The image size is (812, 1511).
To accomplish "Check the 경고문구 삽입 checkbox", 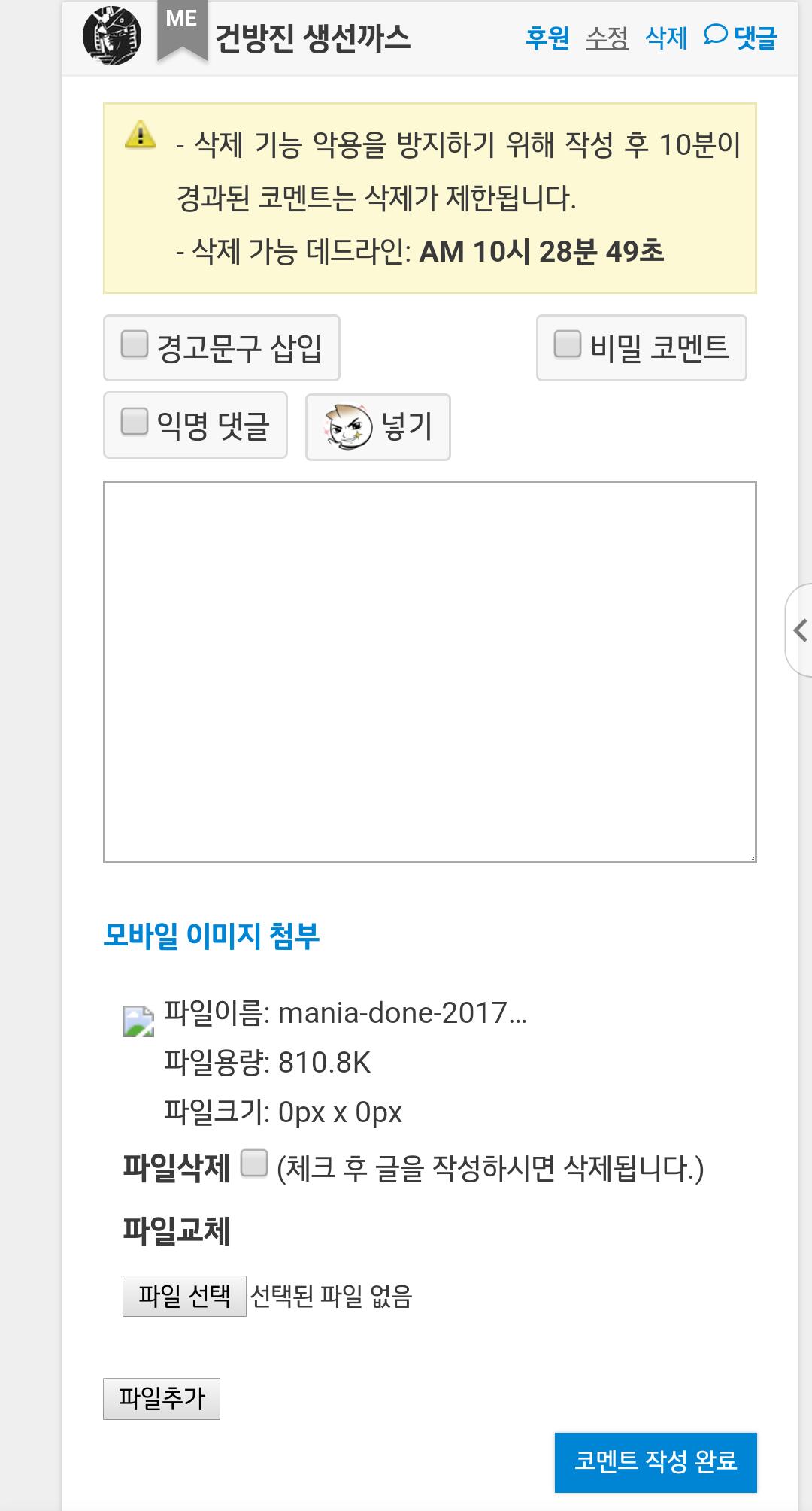I will (135, 344).
